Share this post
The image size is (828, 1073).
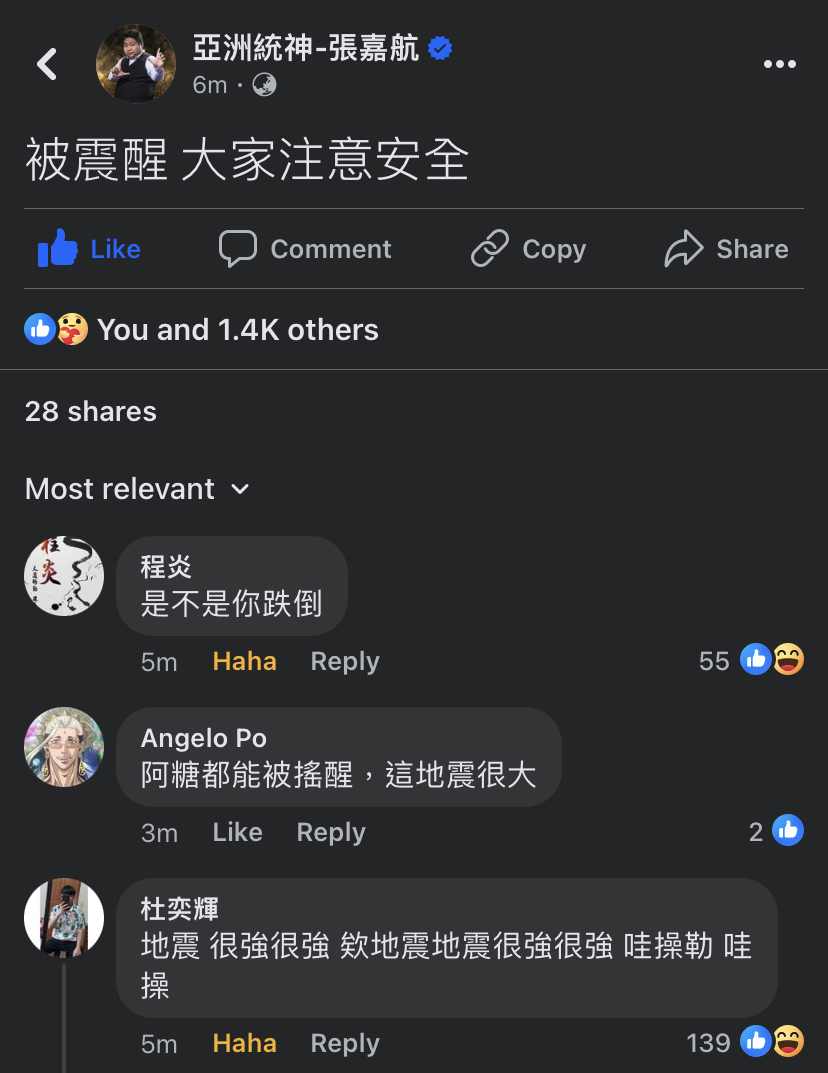click(x=727, y=249)
